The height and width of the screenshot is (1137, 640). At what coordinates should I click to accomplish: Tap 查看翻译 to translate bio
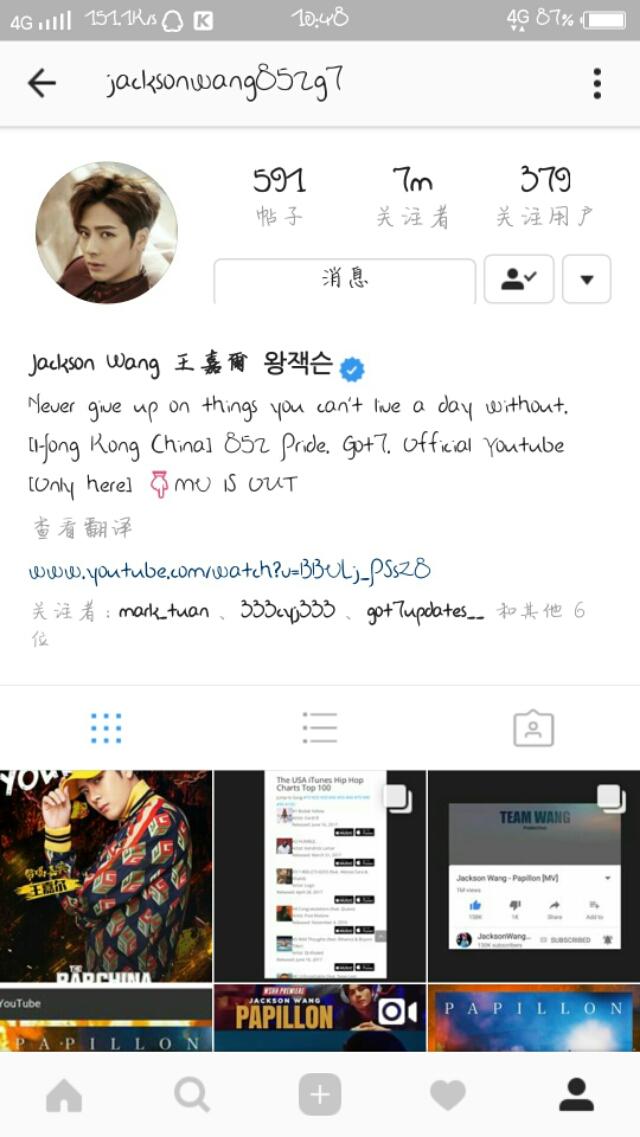(82, 528)
